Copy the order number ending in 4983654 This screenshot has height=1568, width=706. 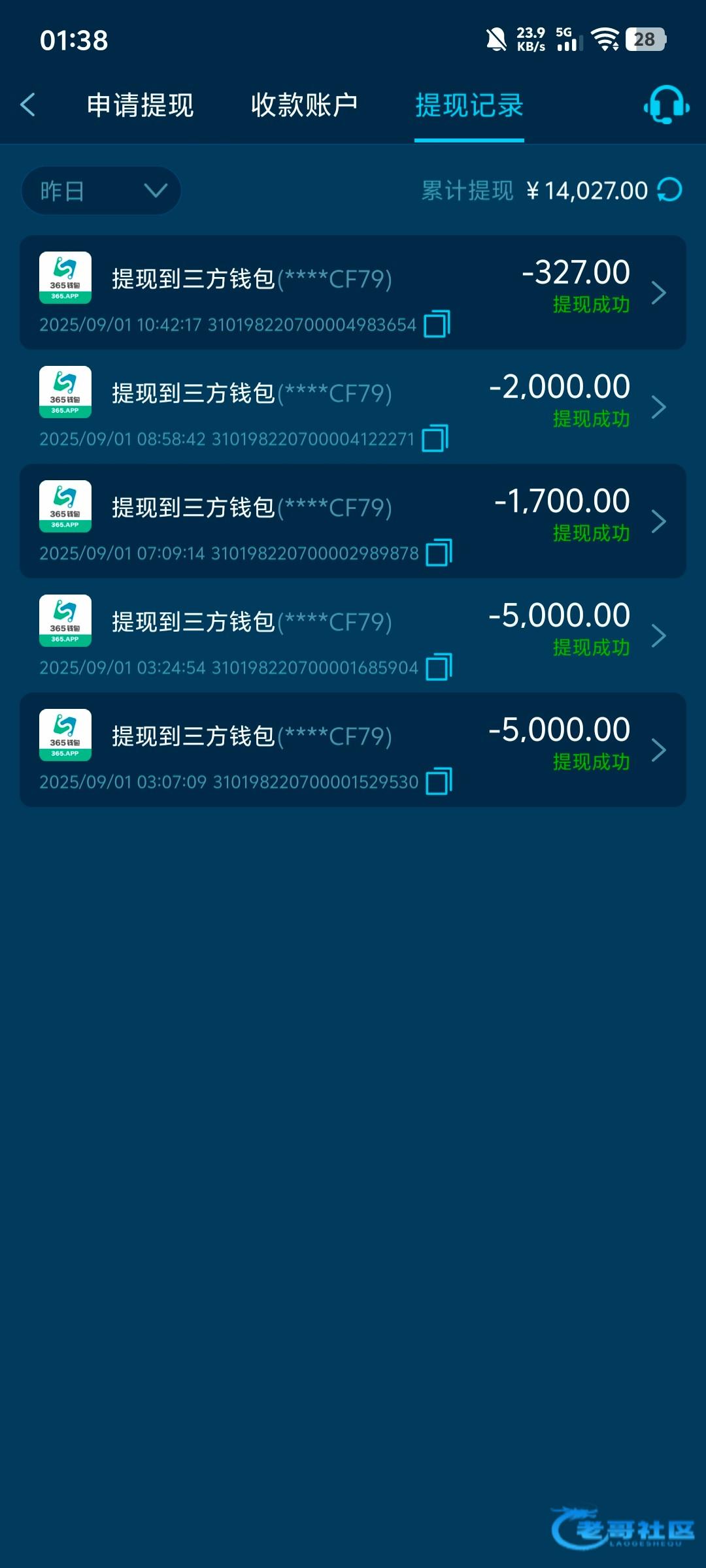point(437,324)
